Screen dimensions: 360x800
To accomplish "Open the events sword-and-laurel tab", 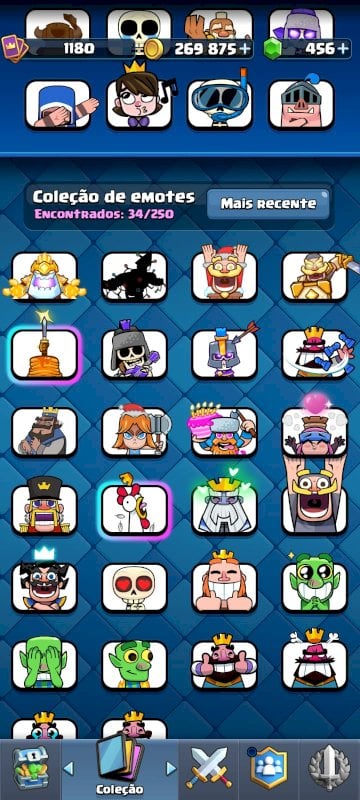I will pos(329,769).
